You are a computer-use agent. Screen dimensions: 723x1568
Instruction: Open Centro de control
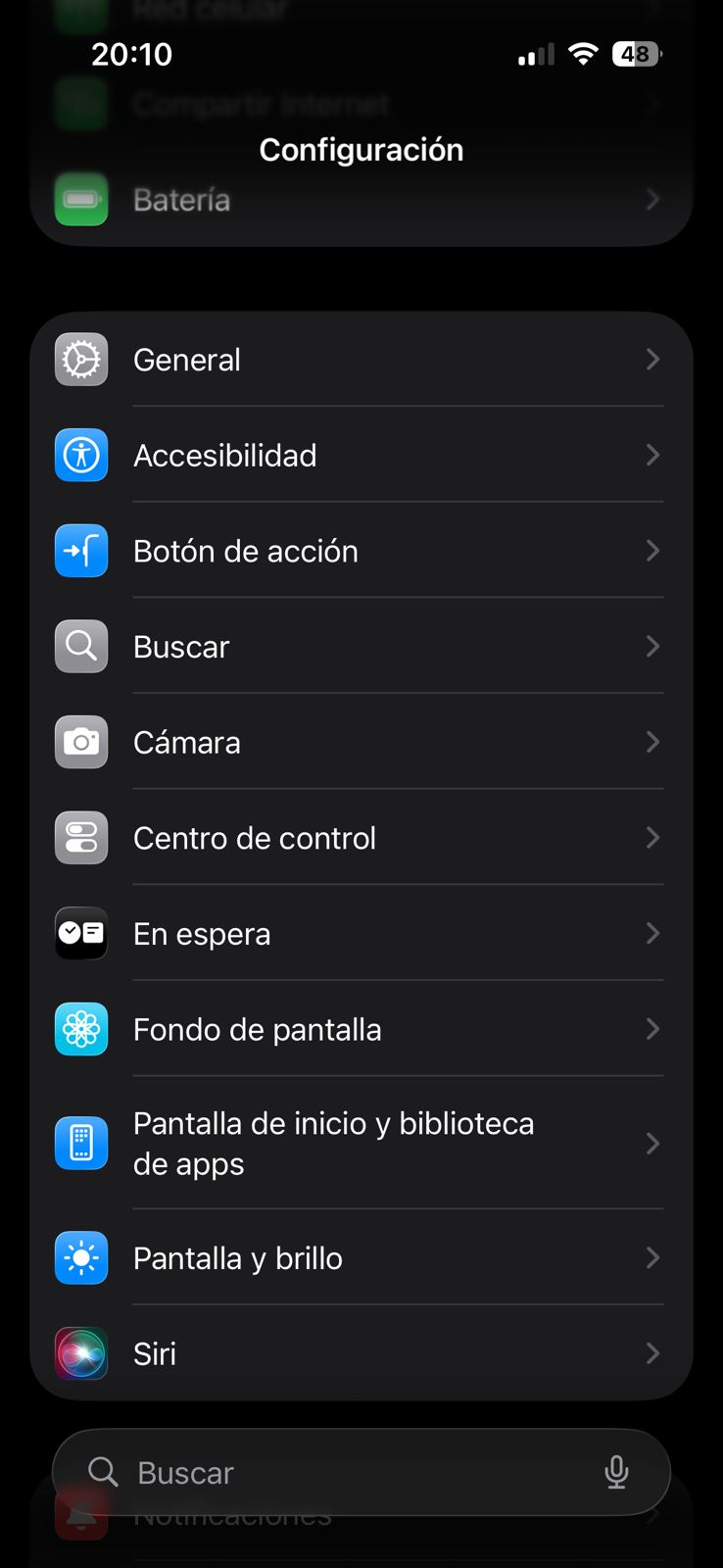coord(361,838)
